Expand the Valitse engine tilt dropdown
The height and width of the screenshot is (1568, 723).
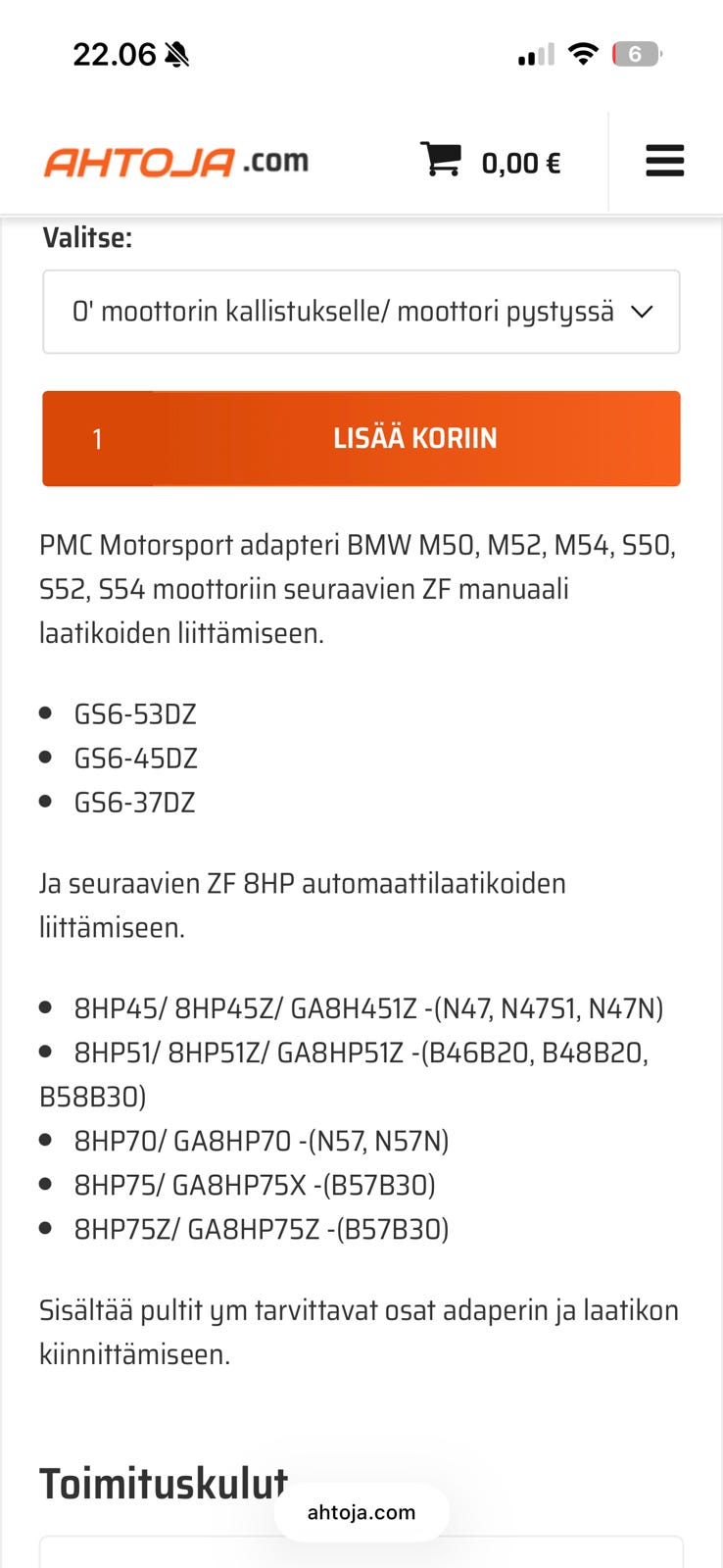click(x=361, y=312)
